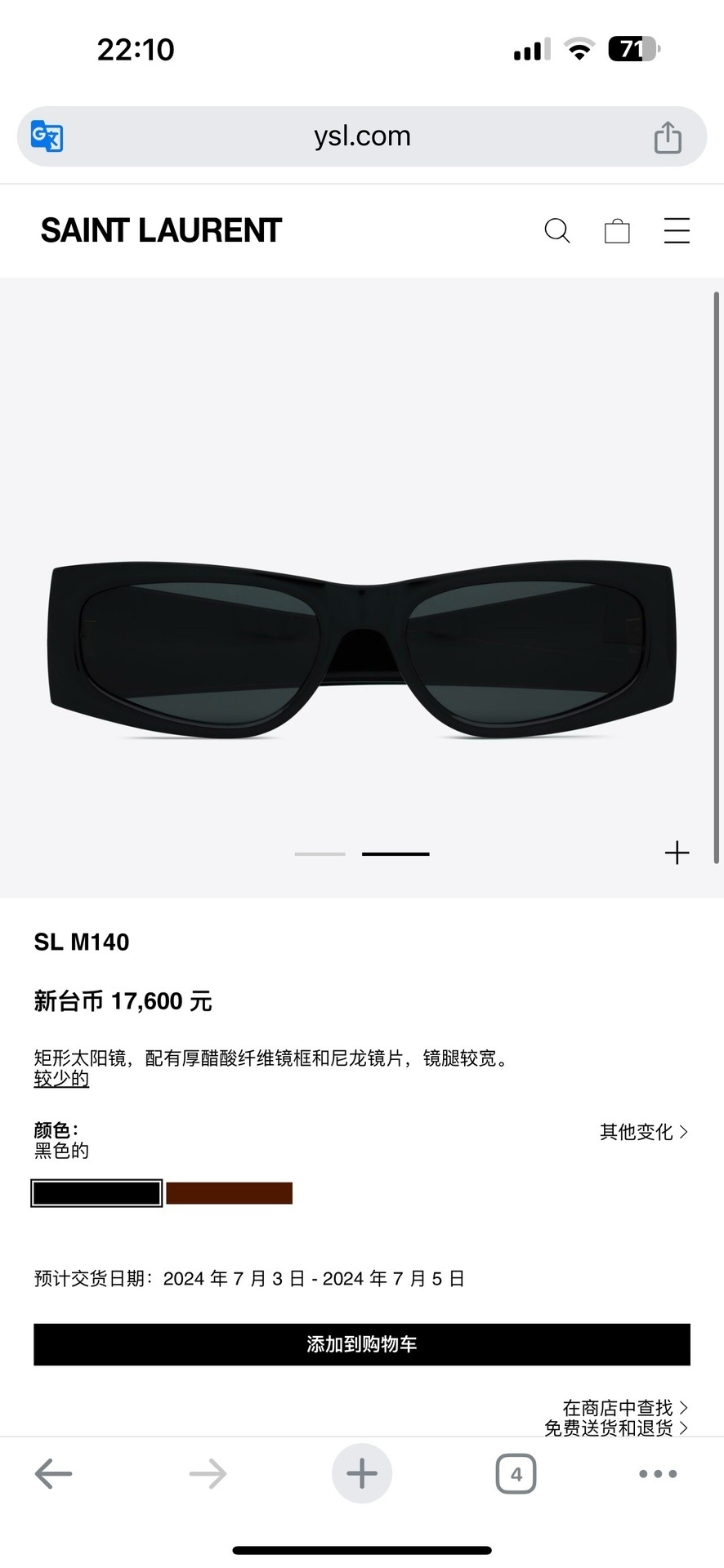Open the tab switcher showing 4 tabs
The height and width of the screenshot is (1568, 724).
516,1474
